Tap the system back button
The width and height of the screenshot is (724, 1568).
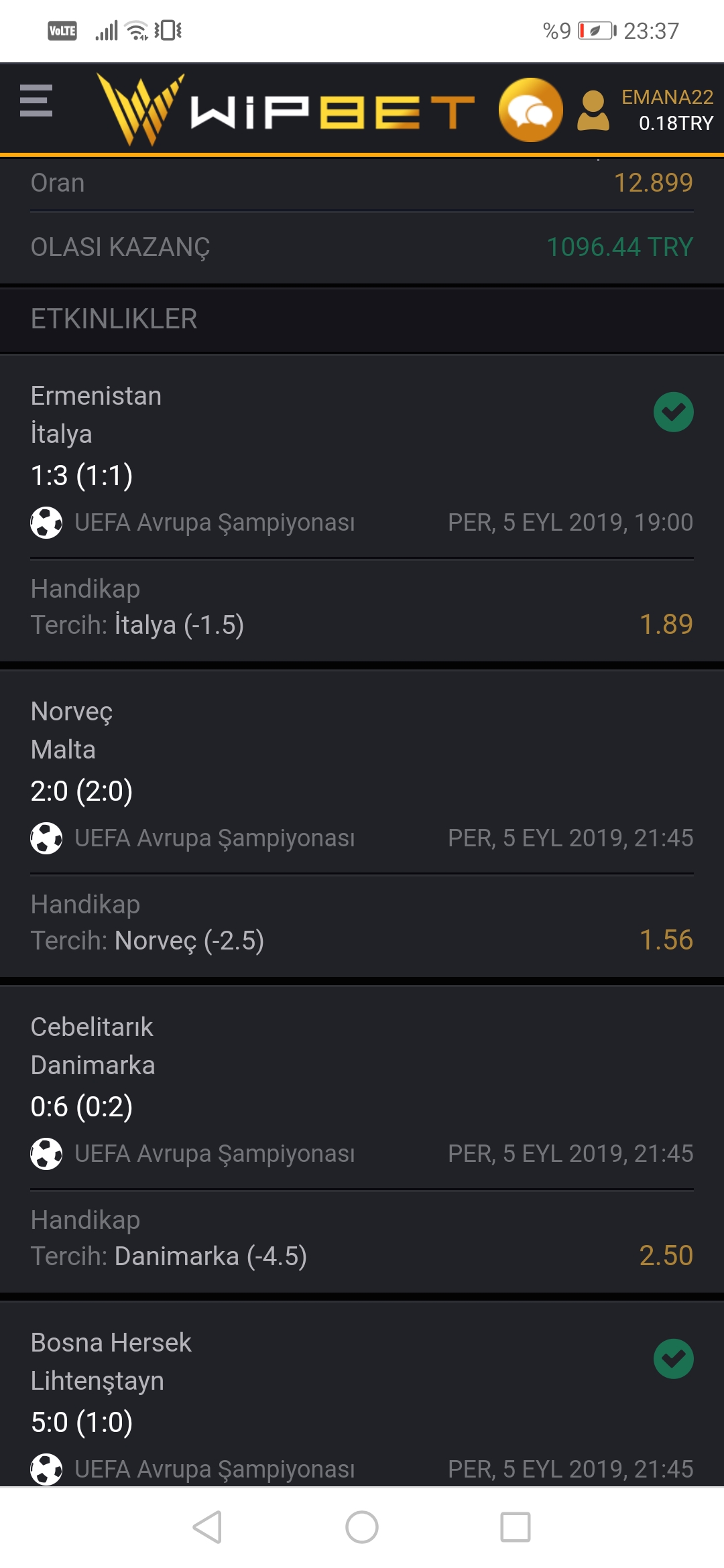(207, 1527)
